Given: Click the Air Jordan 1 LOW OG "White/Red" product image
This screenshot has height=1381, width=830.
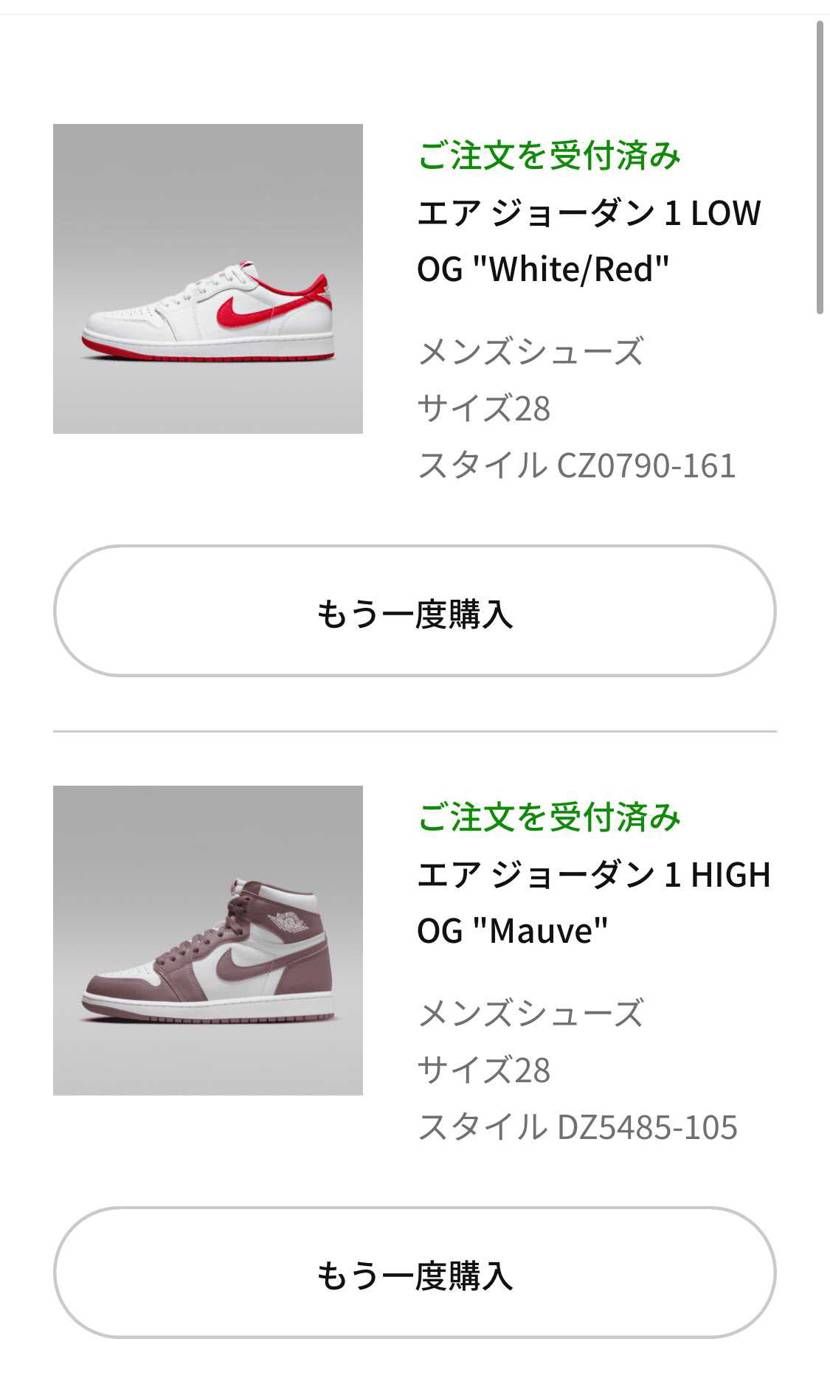Looking at the screenshot, I should [x=207, y=278].
